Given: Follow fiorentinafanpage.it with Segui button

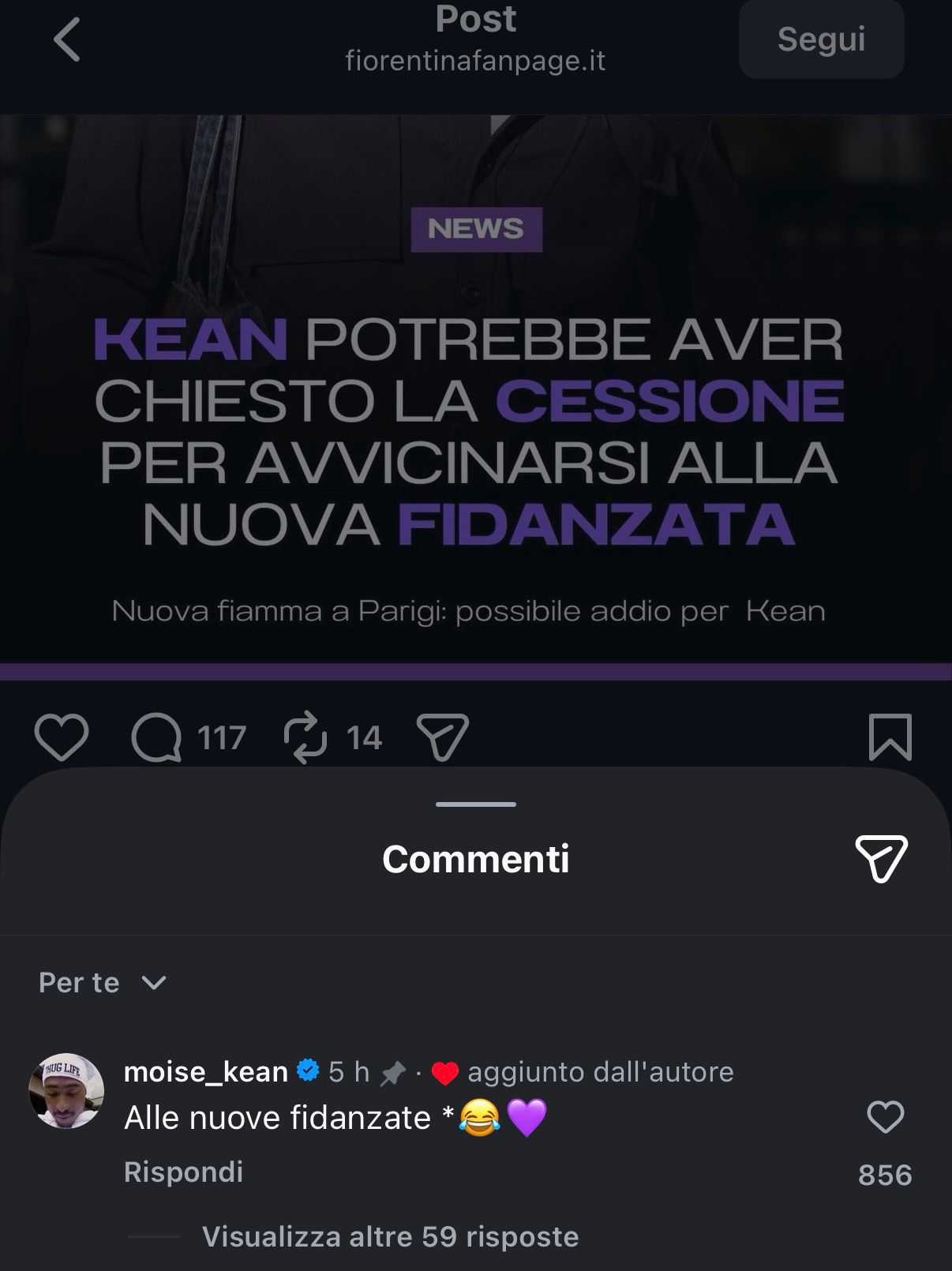Looking at the screenshot, I should 821,39.
